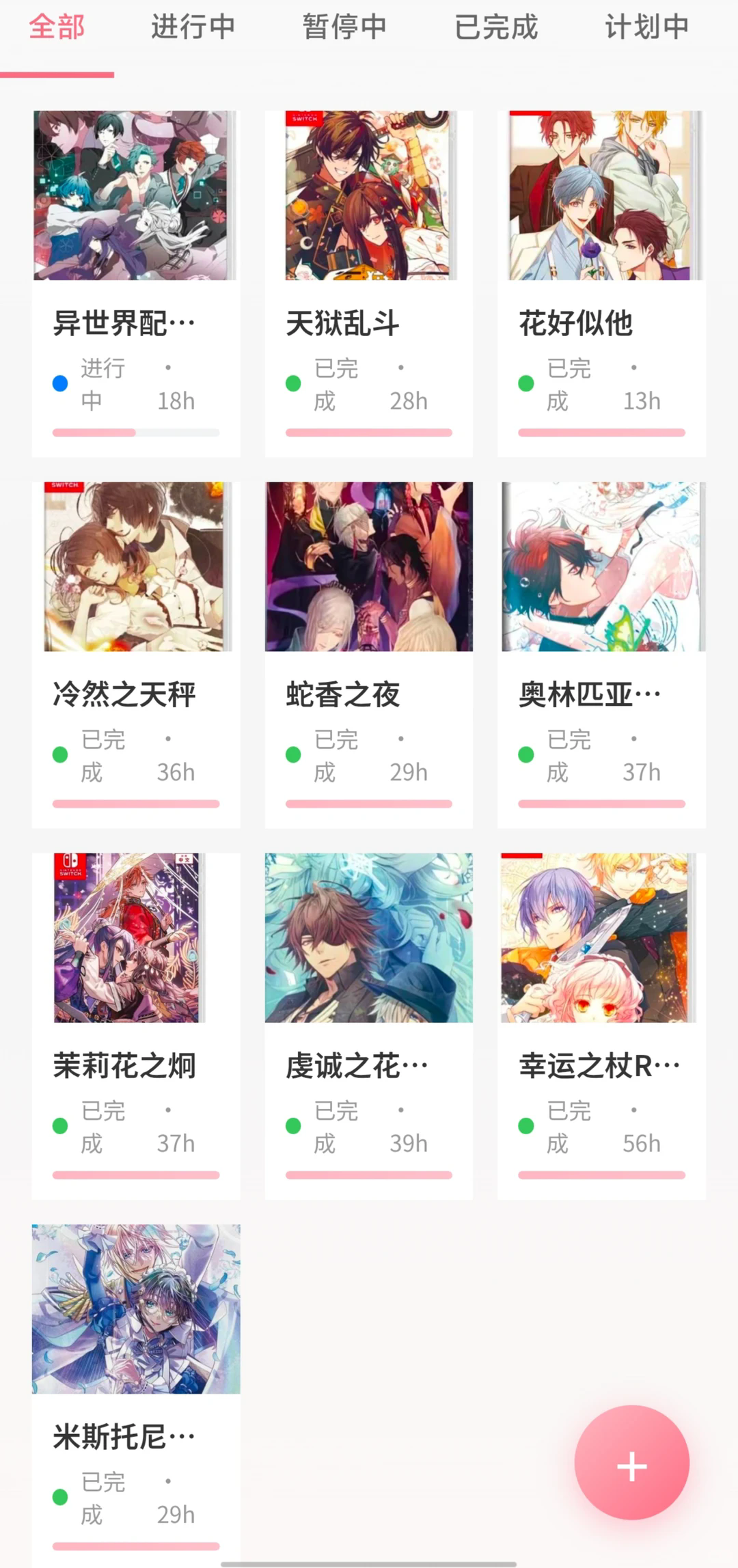
Task: Open the 计划中 tab
Action: tap(646, 28)
